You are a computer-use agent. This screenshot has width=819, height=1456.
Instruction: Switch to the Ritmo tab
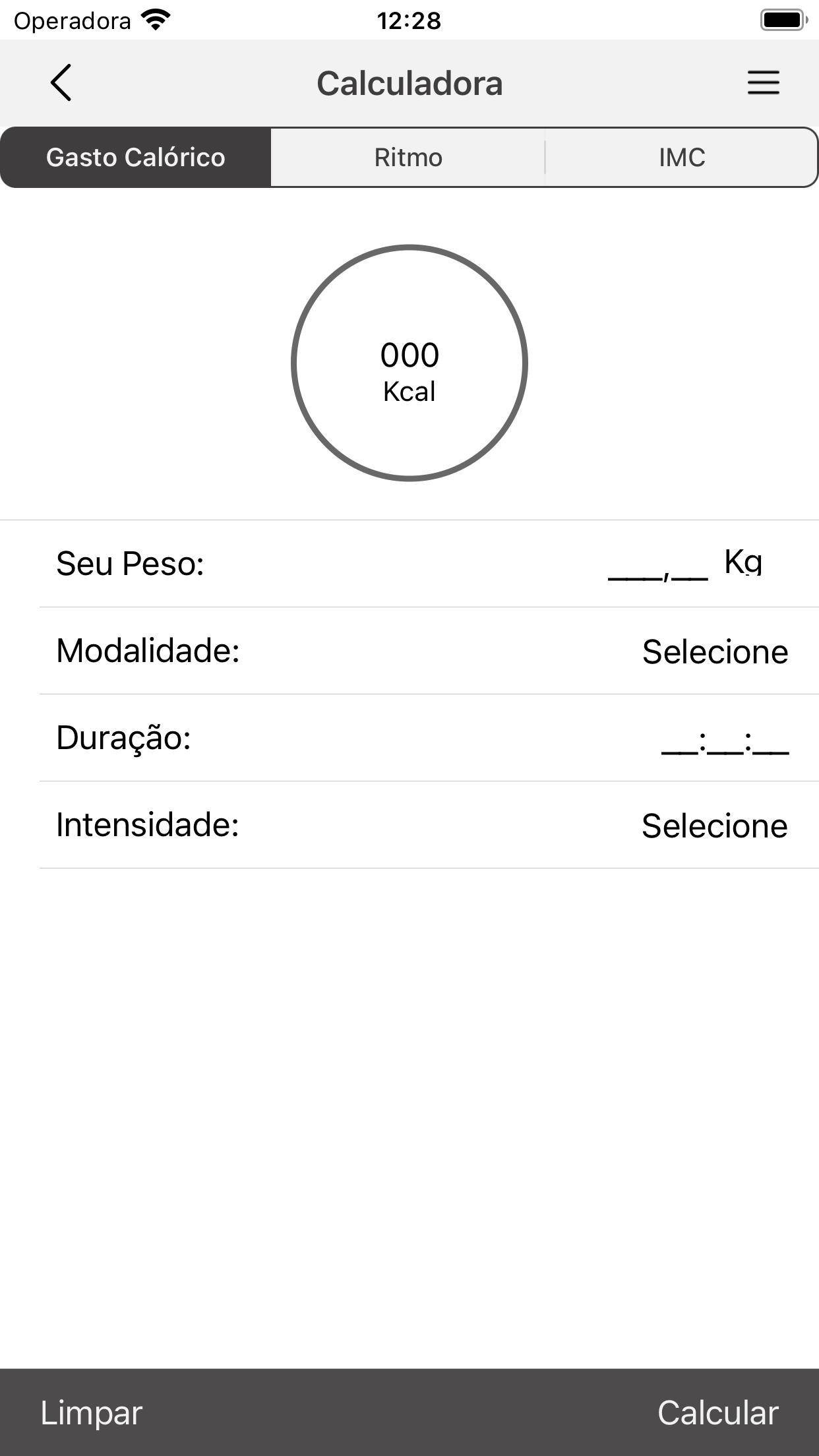[408, 158]
